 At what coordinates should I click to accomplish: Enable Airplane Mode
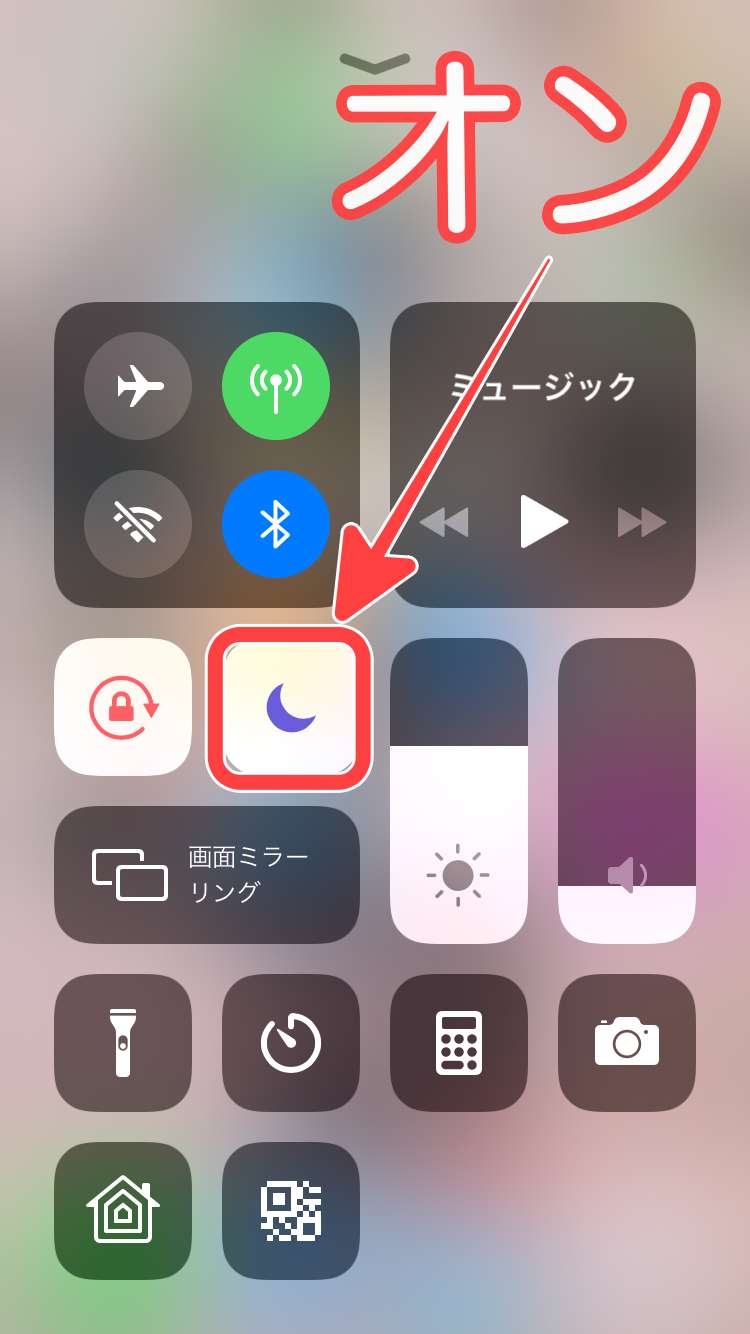(138, 386)
